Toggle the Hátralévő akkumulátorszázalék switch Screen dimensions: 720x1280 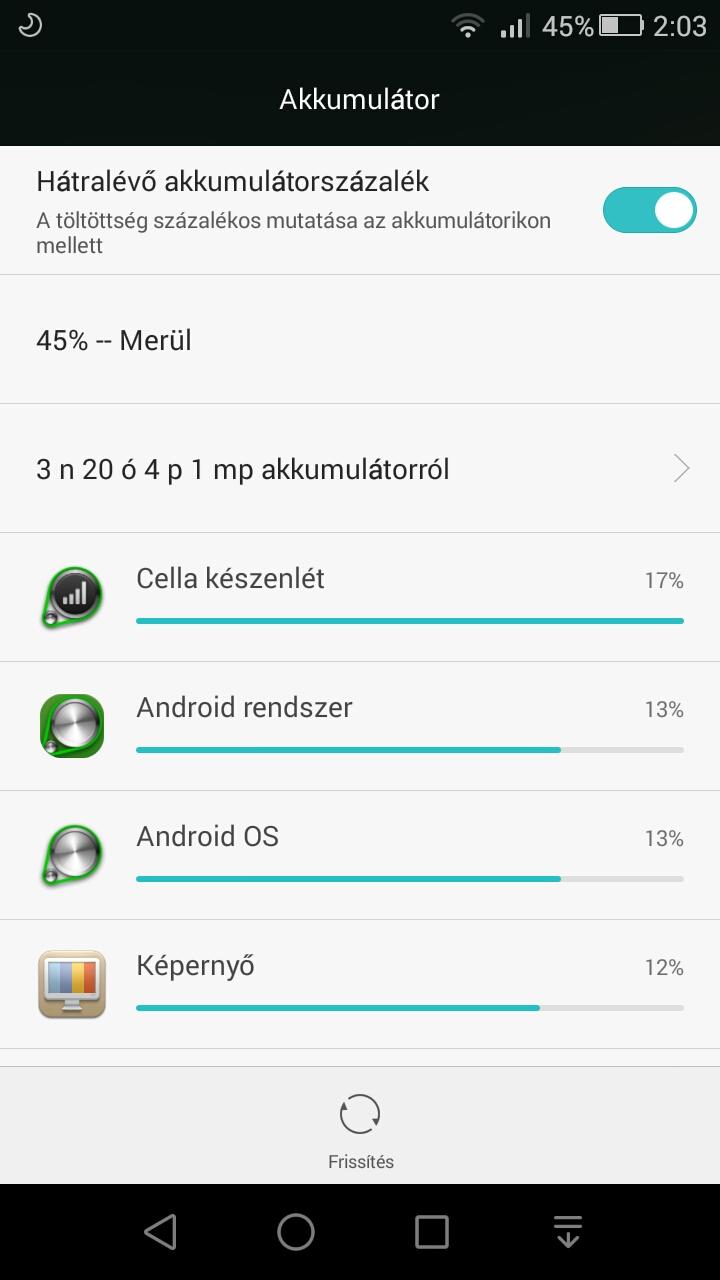[x=649, y=210]
